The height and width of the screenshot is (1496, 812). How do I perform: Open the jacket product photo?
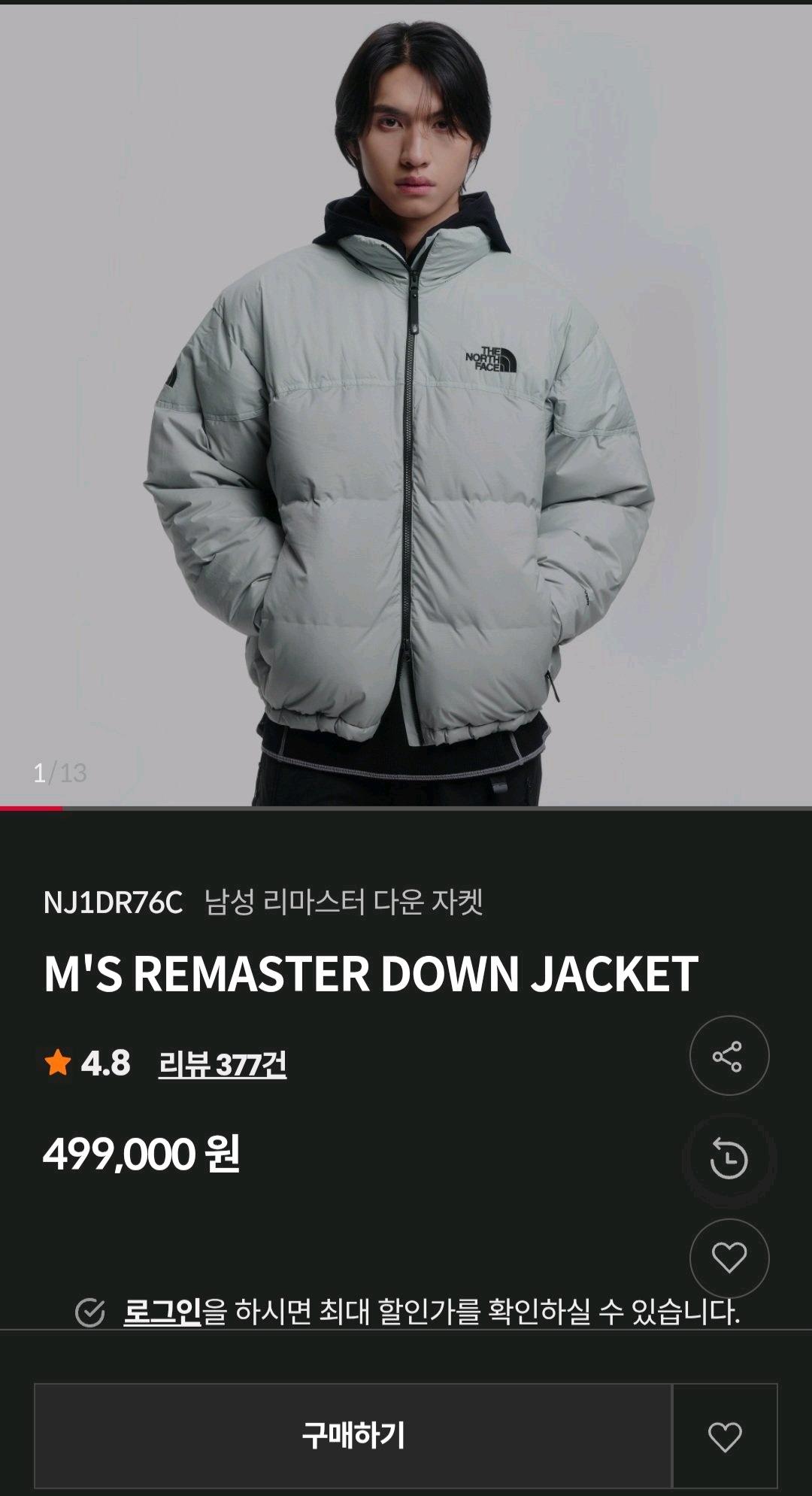pos(406,406)
